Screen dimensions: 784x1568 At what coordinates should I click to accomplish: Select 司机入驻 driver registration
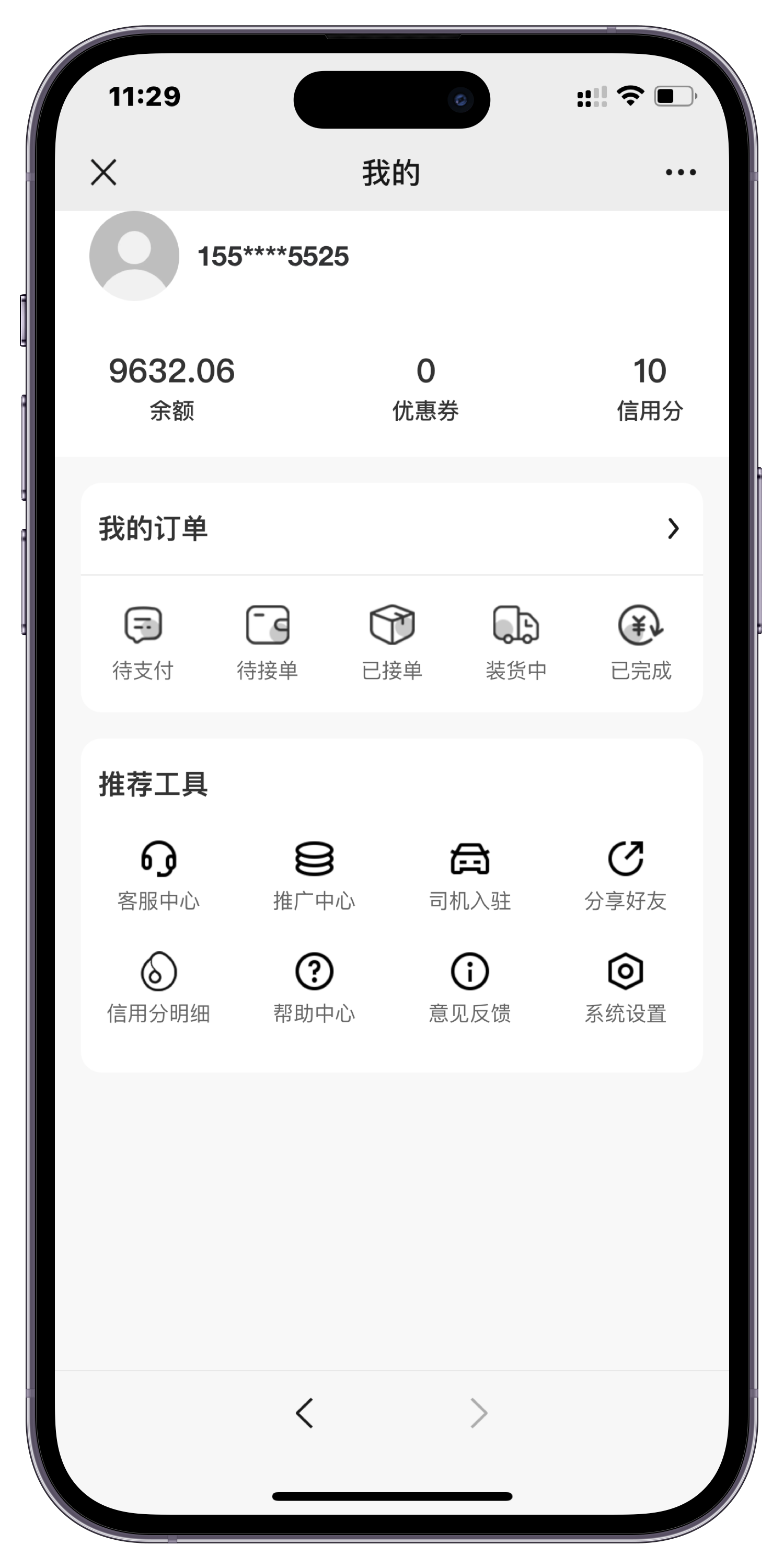(470, 875)
